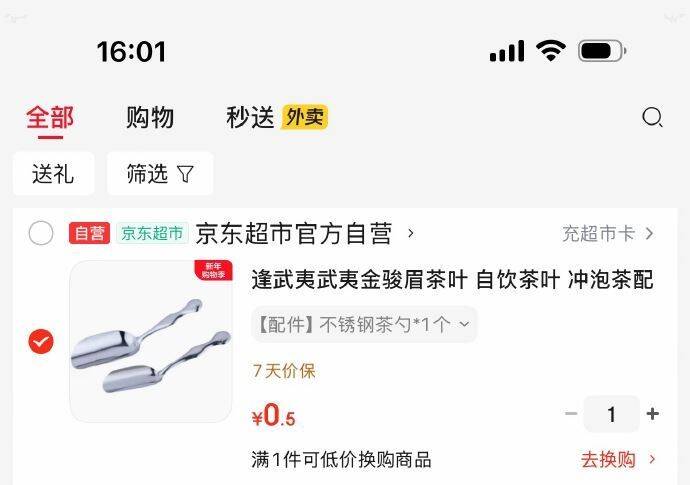Open the 充超市卡 link
Image resolution: width=690 pixels, height=485 pixels.
tap(607, 234)
